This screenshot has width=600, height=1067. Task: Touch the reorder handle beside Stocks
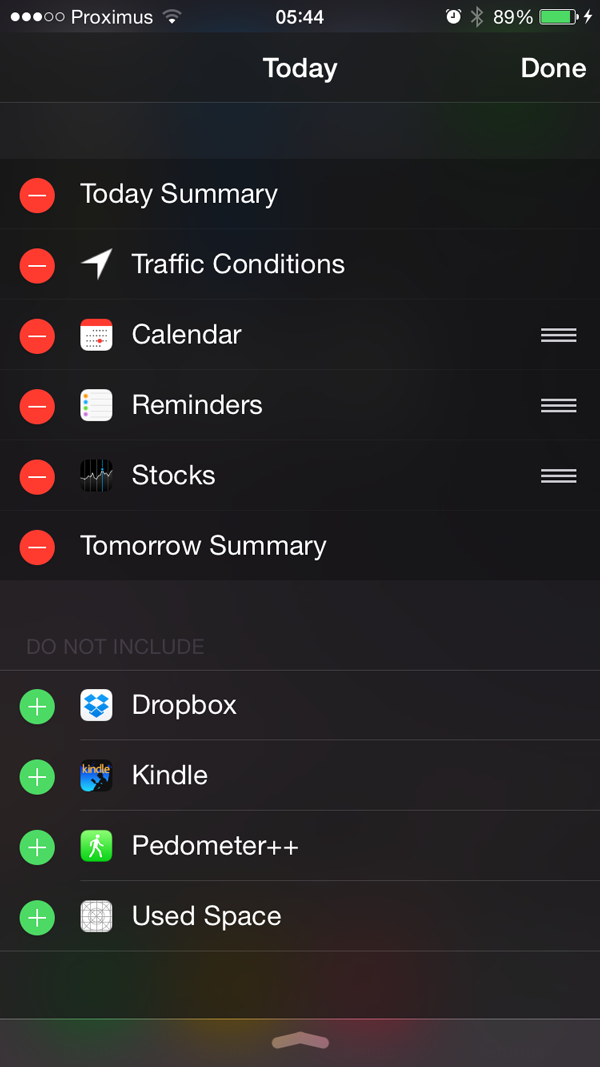tap(559, 476)
